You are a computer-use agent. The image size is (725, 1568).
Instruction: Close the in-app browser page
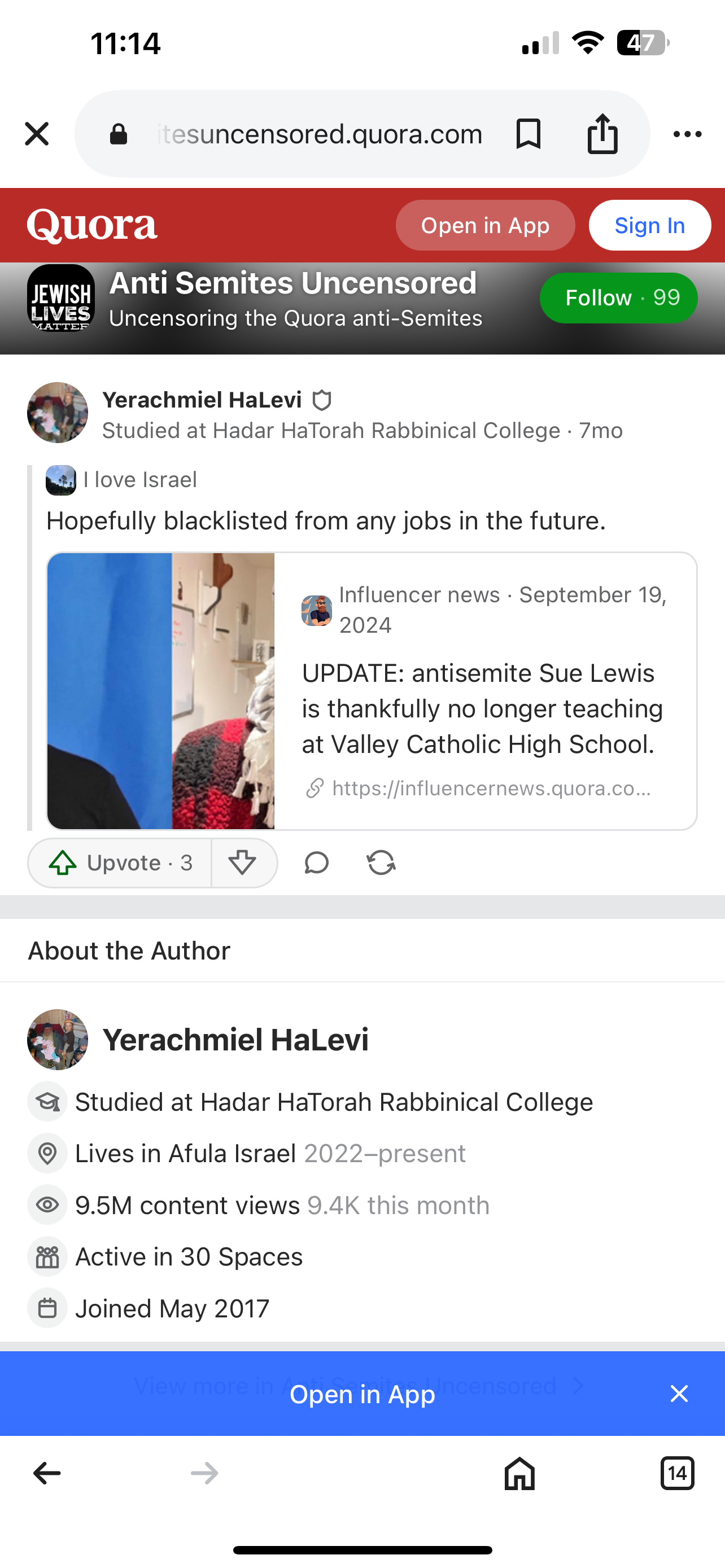click(x=37, y=134)
